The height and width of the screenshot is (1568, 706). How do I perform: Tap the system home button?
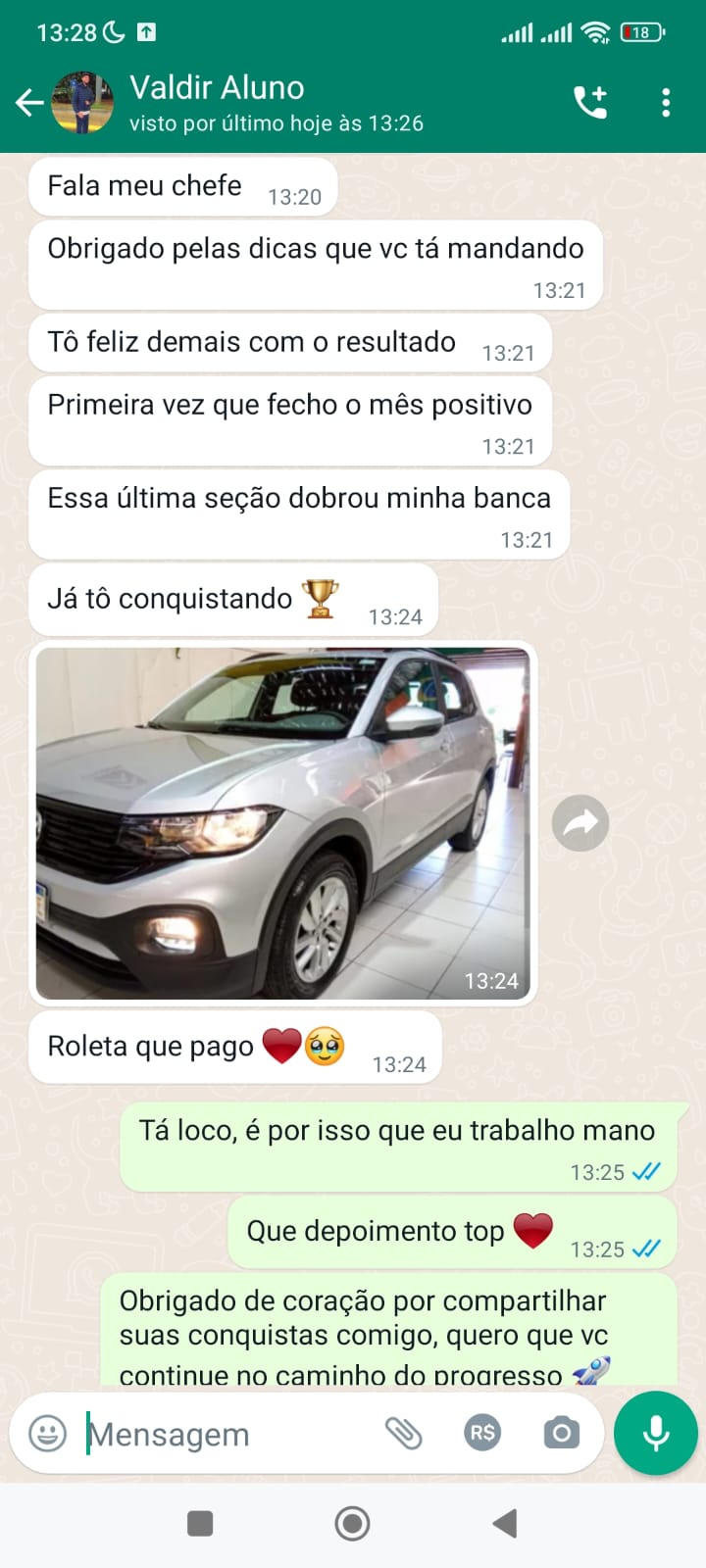[x=352, y=1523]
